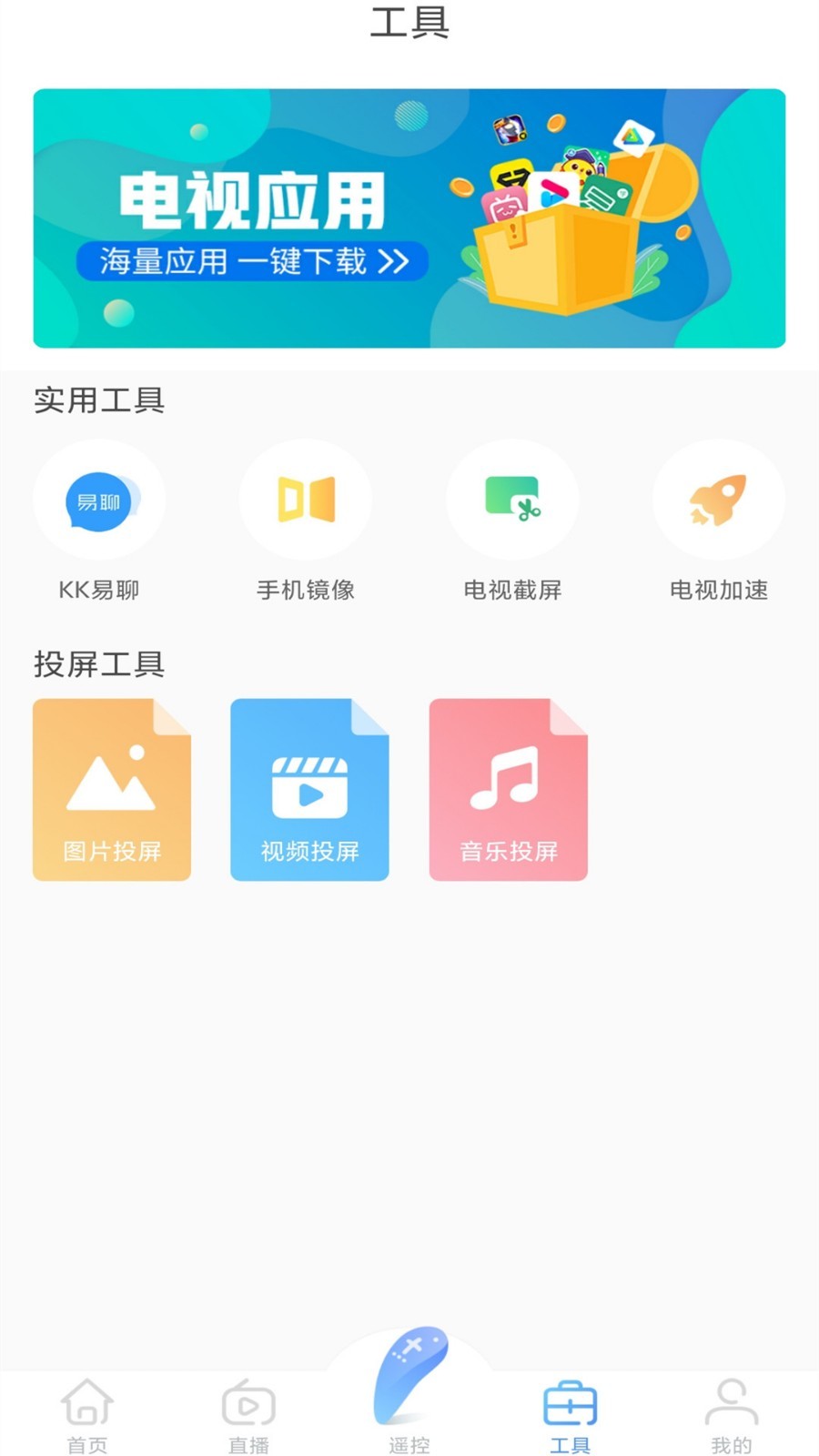This screenshot has width=819, height=1456.
Task: Tap the 投屏工具 section heading
Action: 98,665
